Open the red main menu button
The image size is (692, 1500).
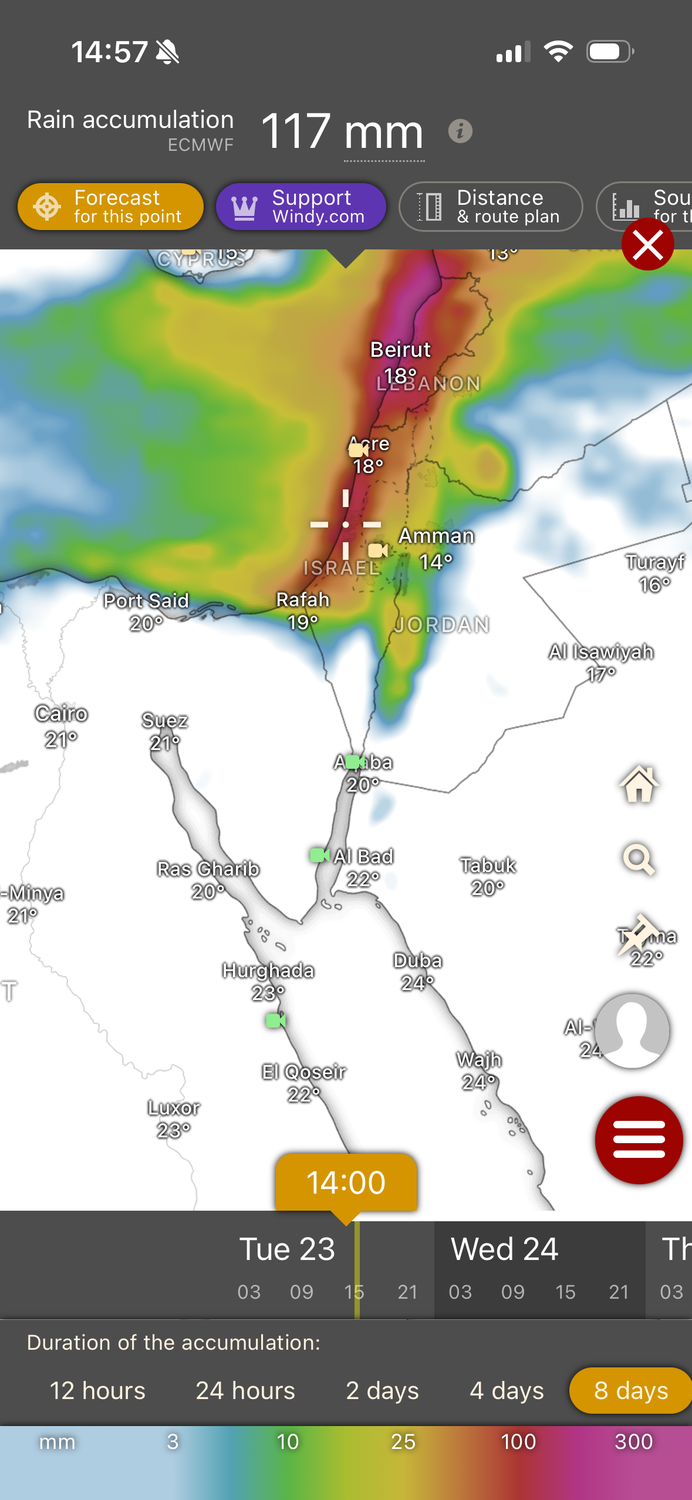(639, 1140)
